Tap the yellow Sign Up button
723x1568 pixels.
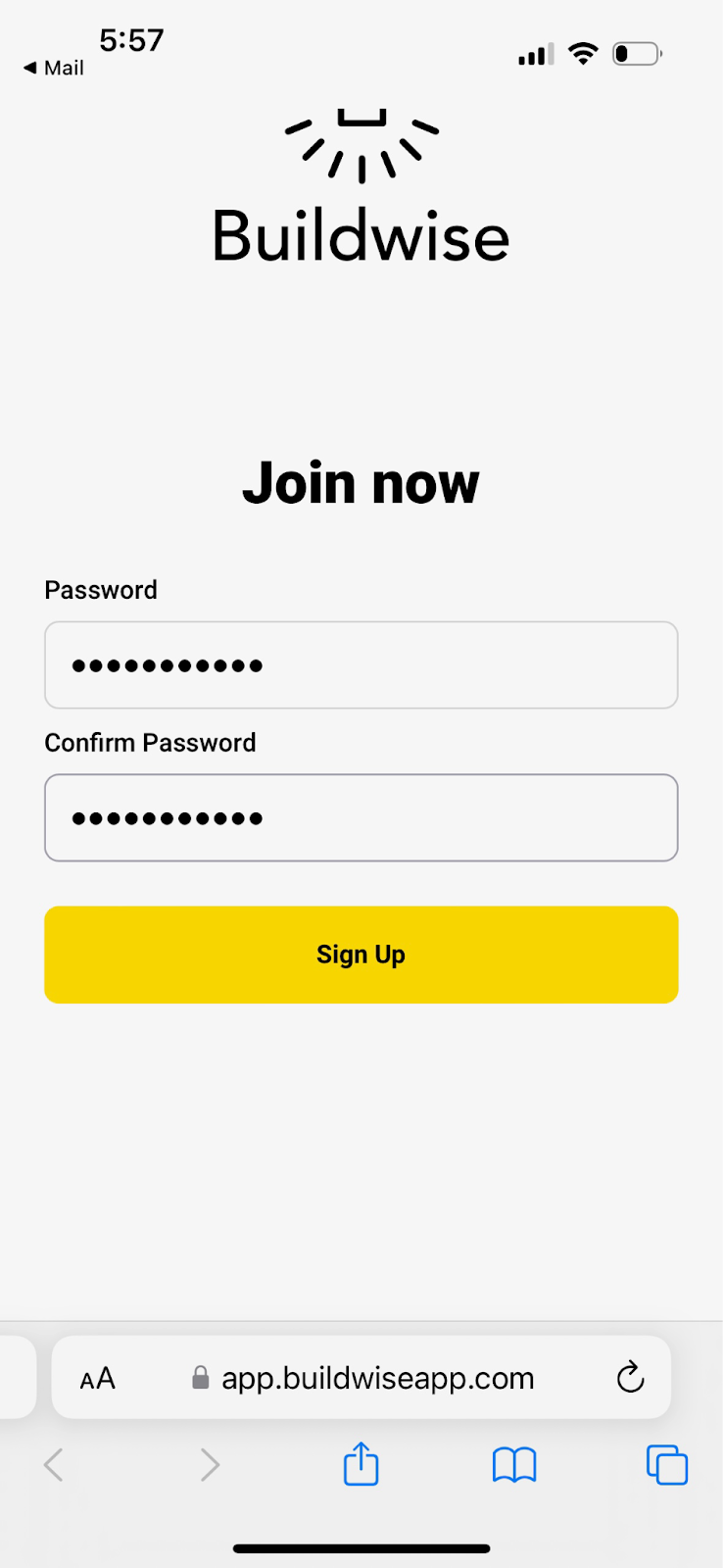point(361,955)
